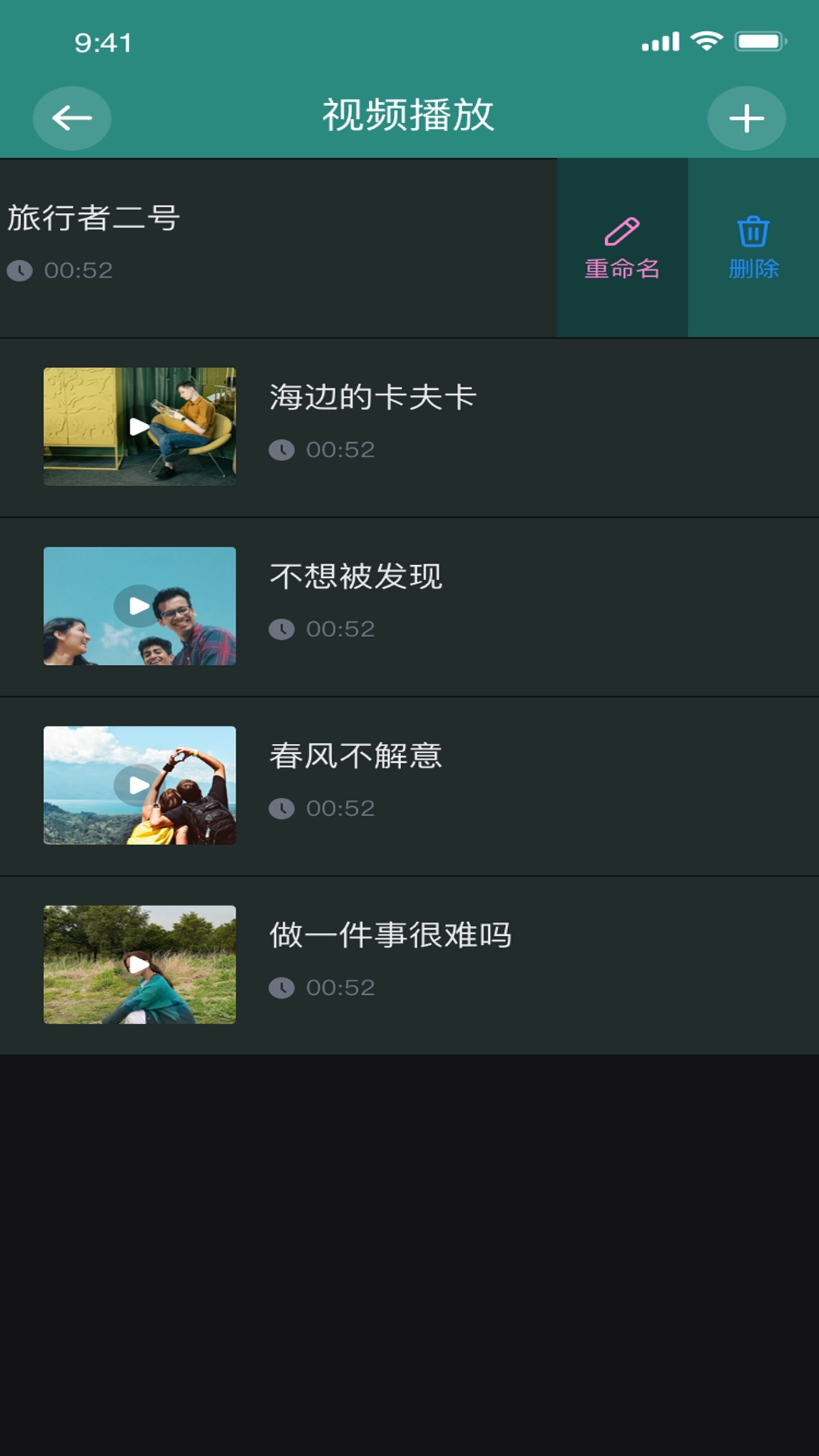Open the 不想被发现 video
Screen dimensions: 819x1456
356,576
